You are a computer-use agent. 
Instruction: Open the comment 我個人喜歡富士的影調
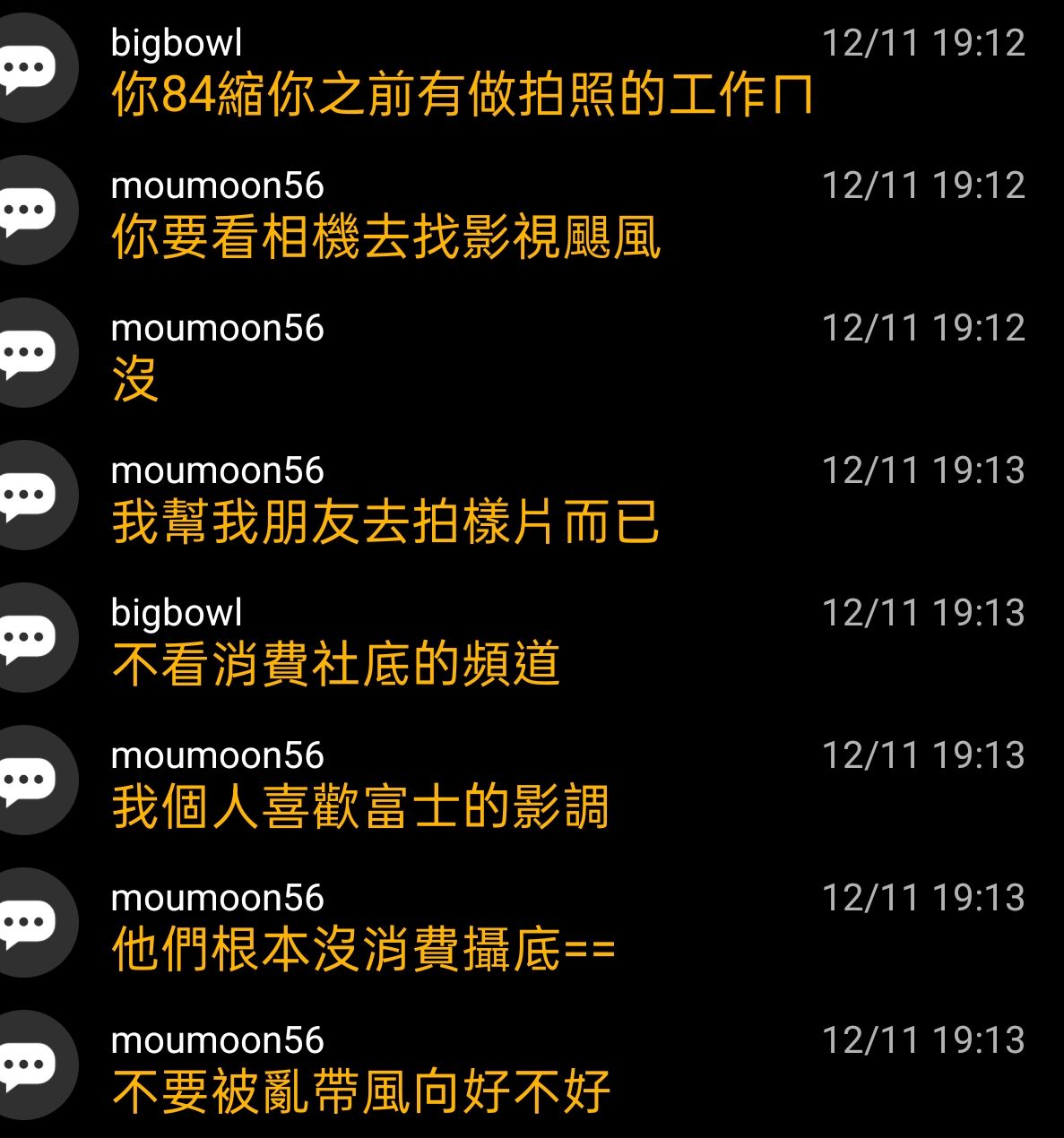coord(360,807)
